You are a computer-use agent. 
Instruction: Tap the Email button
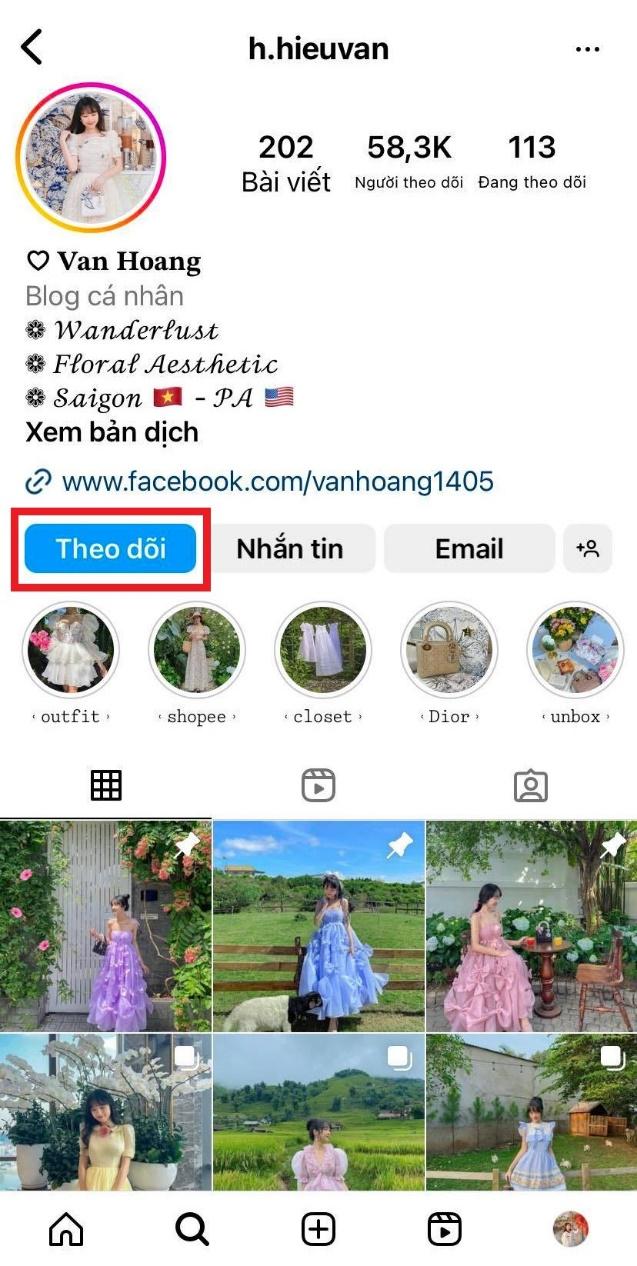point(469,549)
